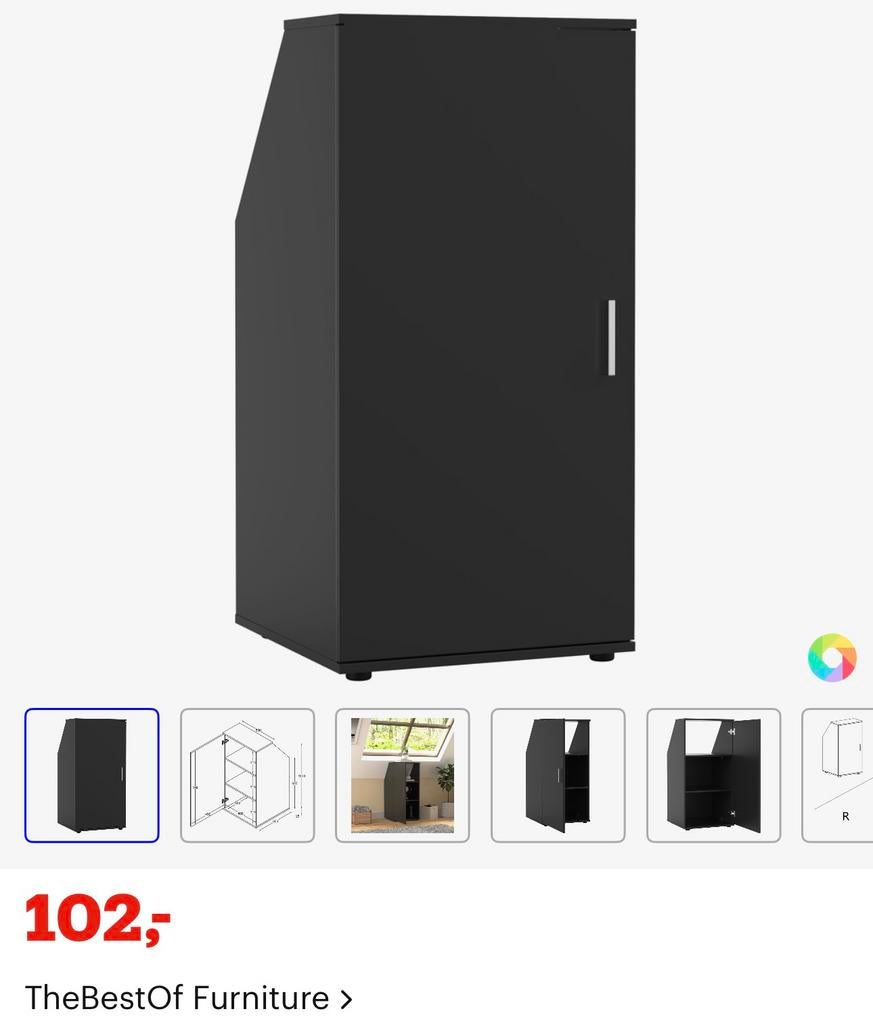
Task: Enlarge the main cabinet product image
Action: pos(435,345)
